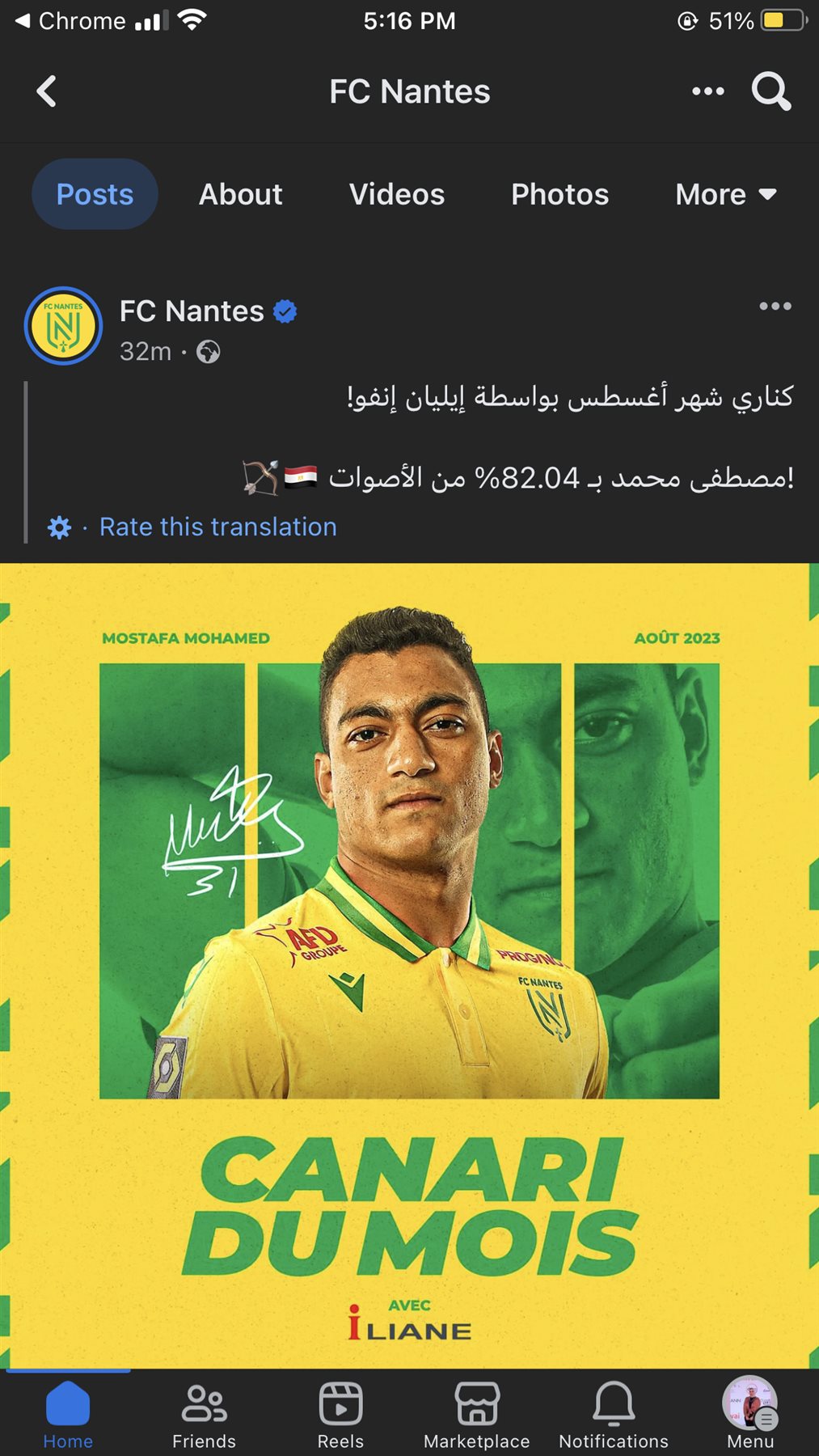The image size is (819, 1456).
Task: Tap Rate this translation link
Action: coord(217,527)
